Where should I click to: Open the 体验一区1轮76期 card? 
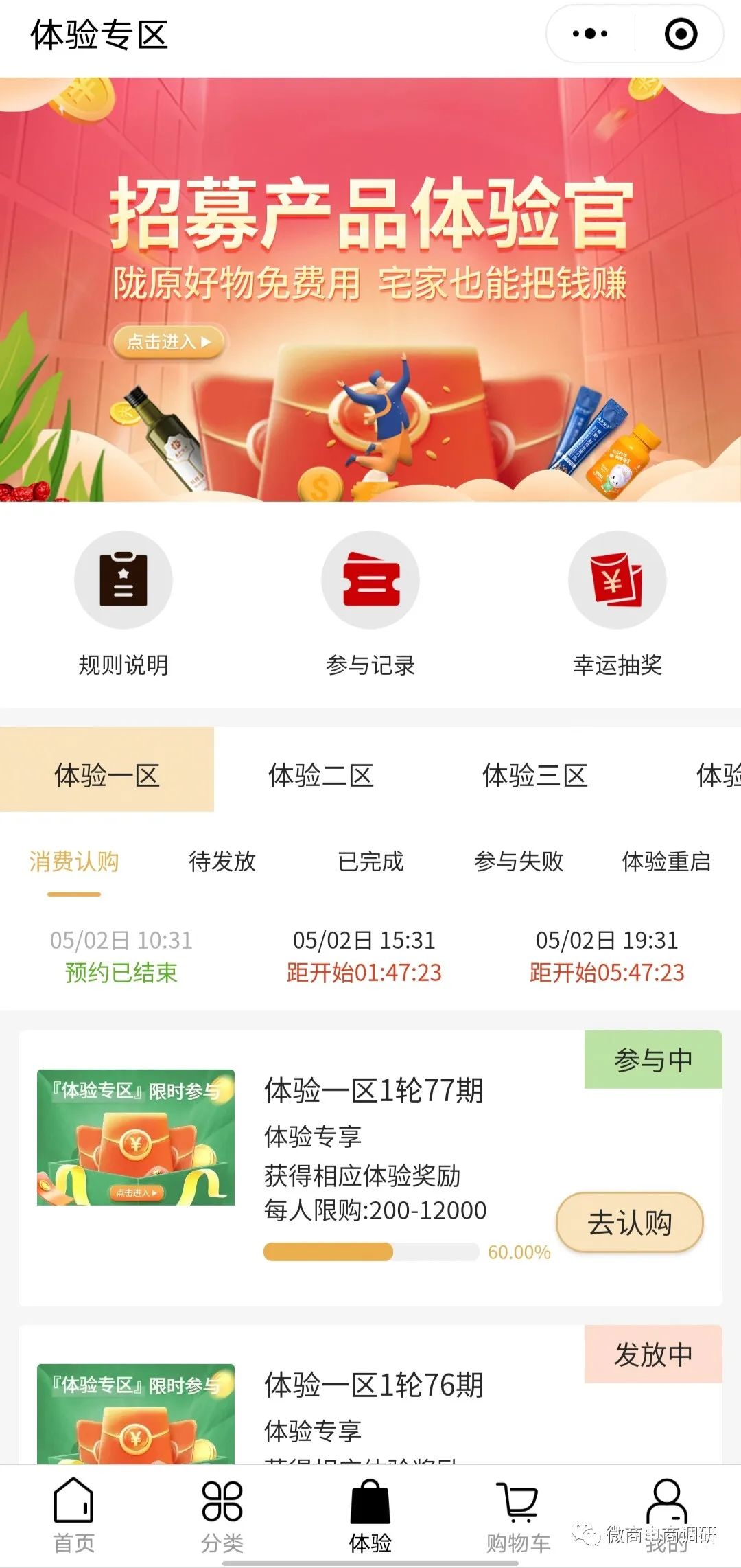374,1385
